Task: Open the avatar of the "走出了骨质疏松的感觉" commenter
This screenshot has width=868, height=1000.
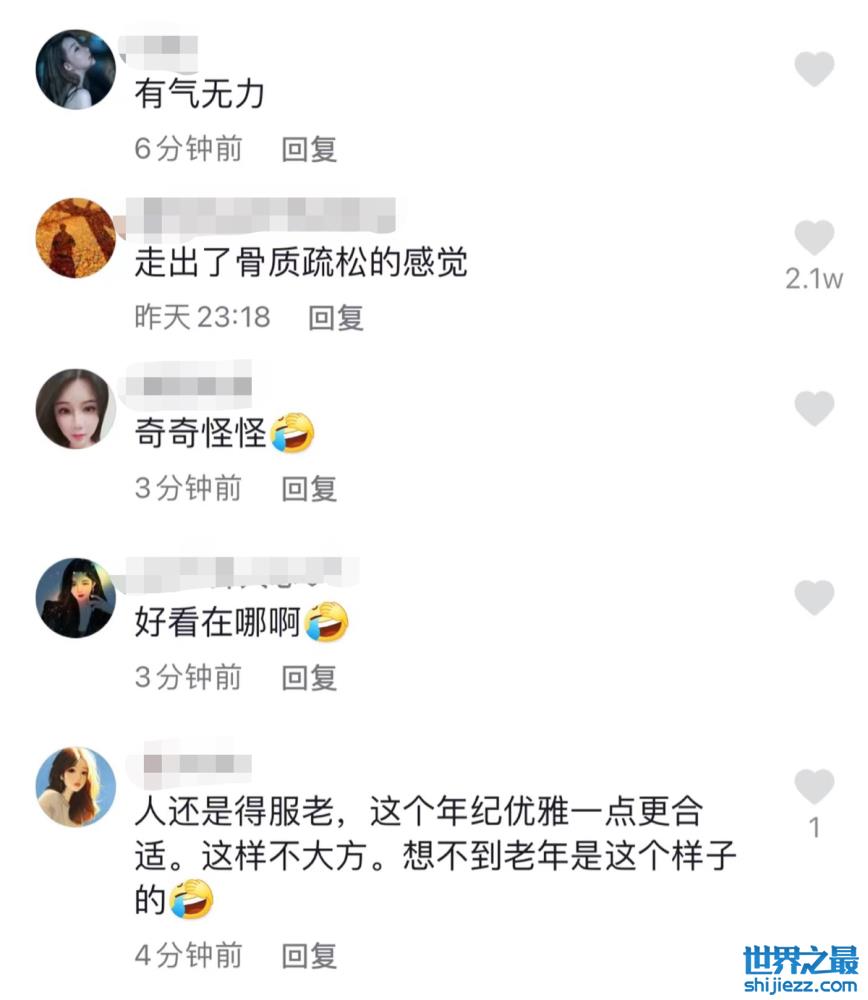Action: pyautogui.click(x=76, y=238)
